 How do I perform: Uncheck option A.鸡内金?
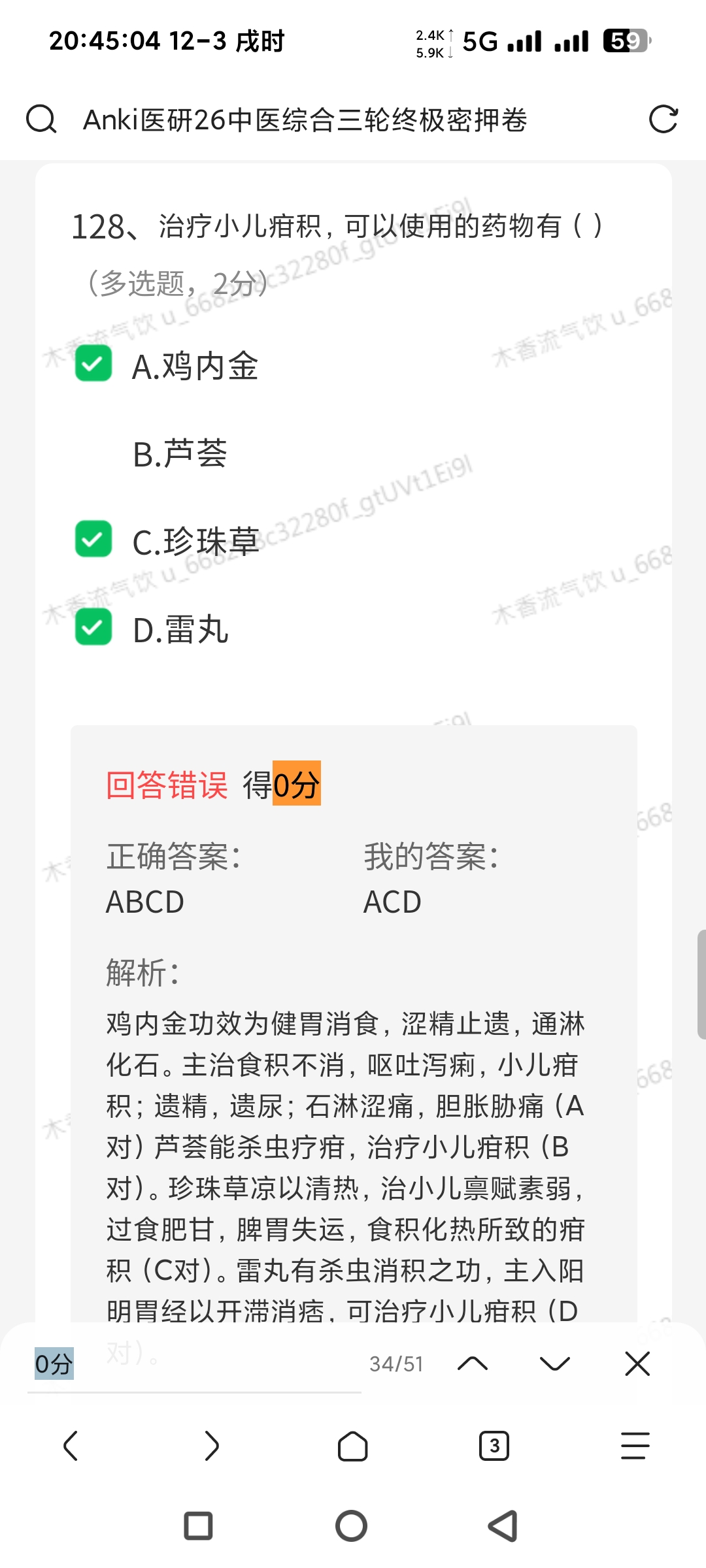coord(93,364)
